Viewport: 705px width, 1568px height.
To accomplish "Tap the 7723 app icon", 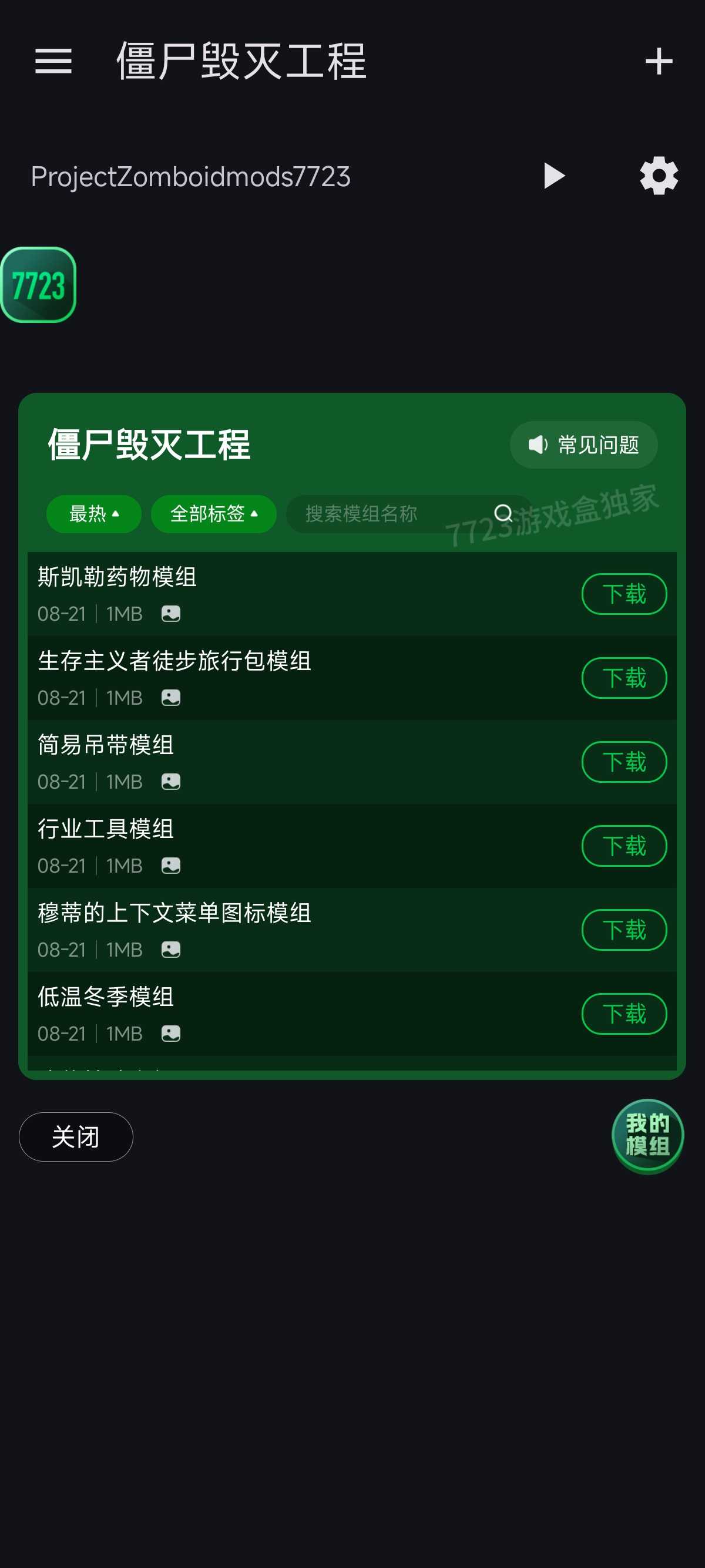I will (38, 285).
